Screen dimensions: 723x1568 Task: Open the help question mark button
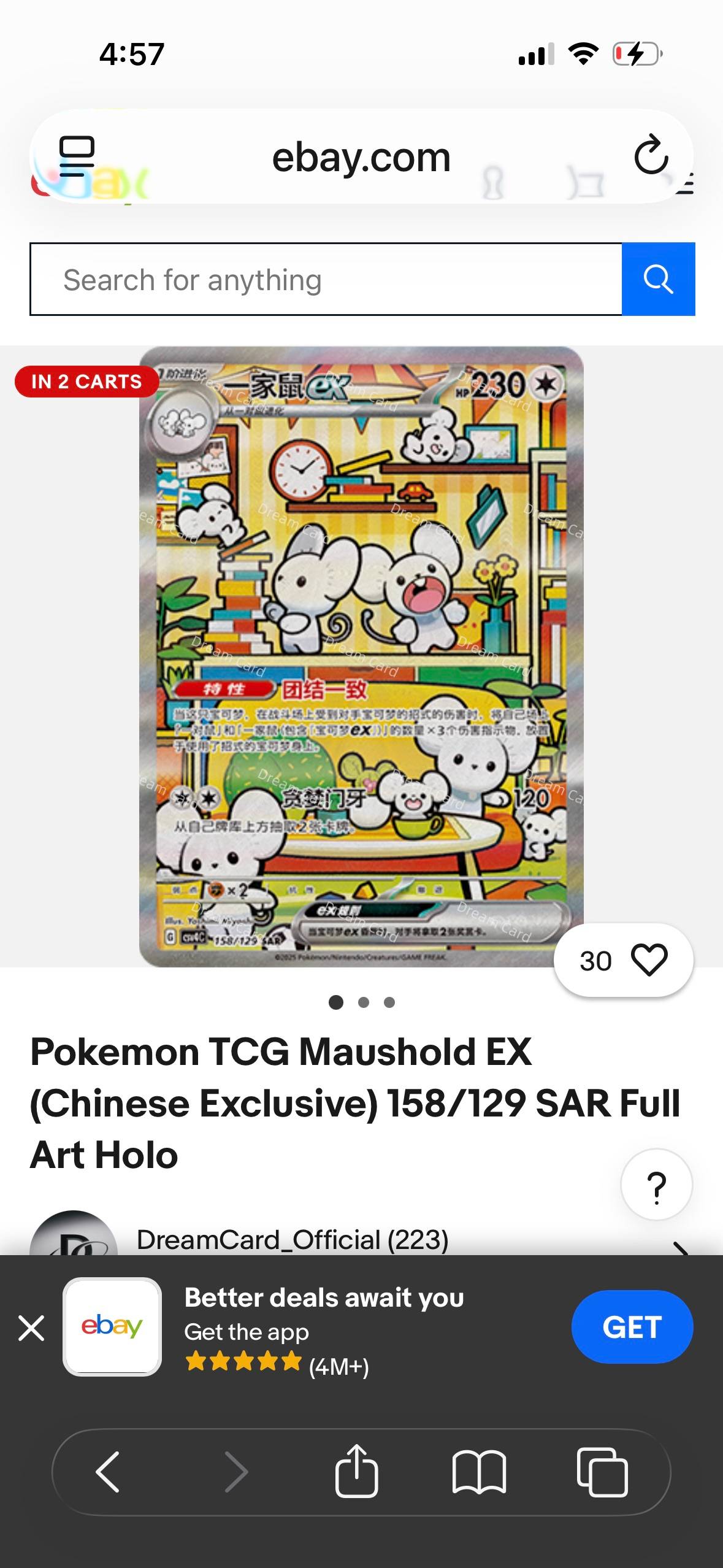point(656,1185)
